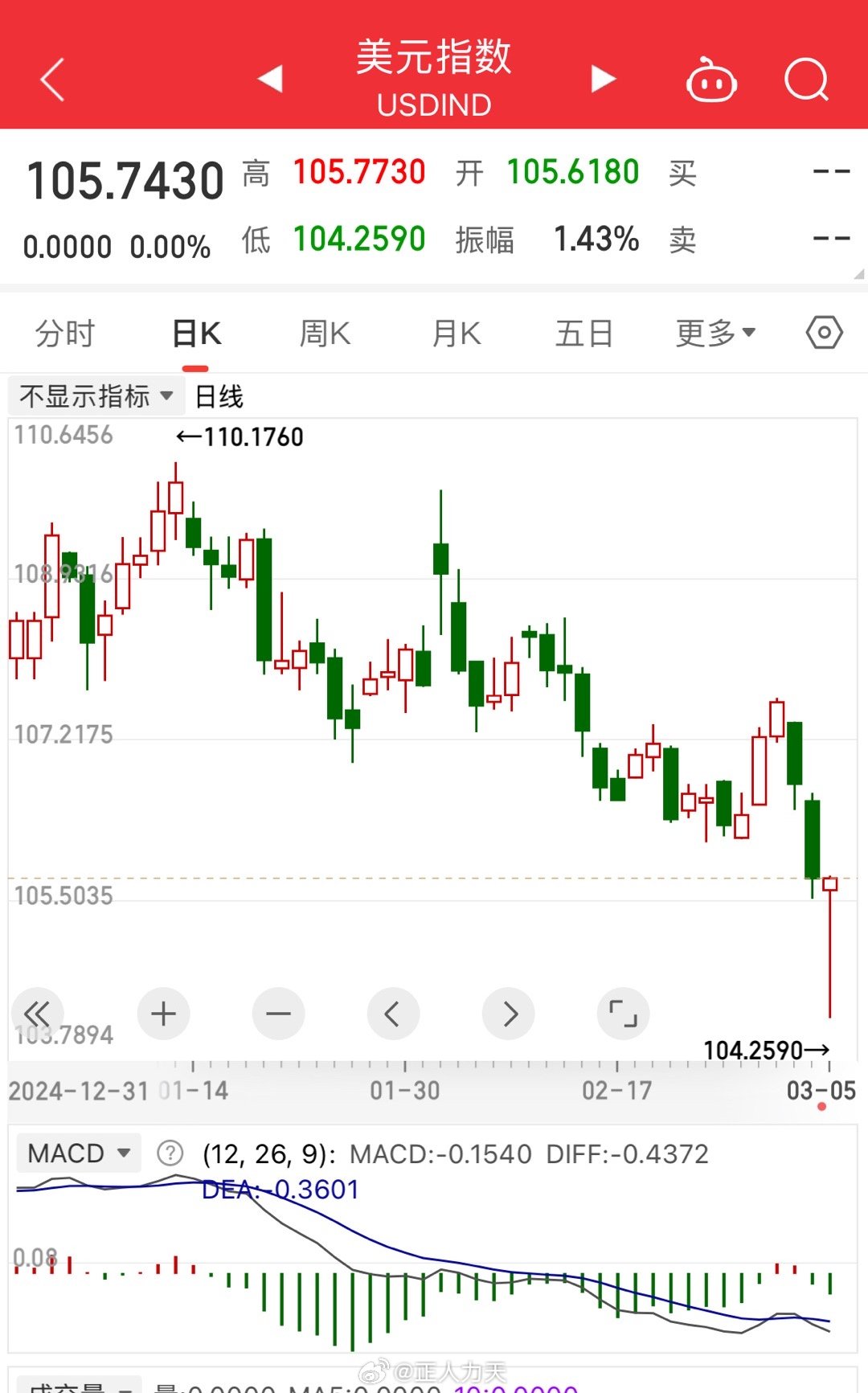Jump to earliest data with double-left arrow
Image resolution: width=868 pixels, height=1393 pixels.
coord(38,1014)
